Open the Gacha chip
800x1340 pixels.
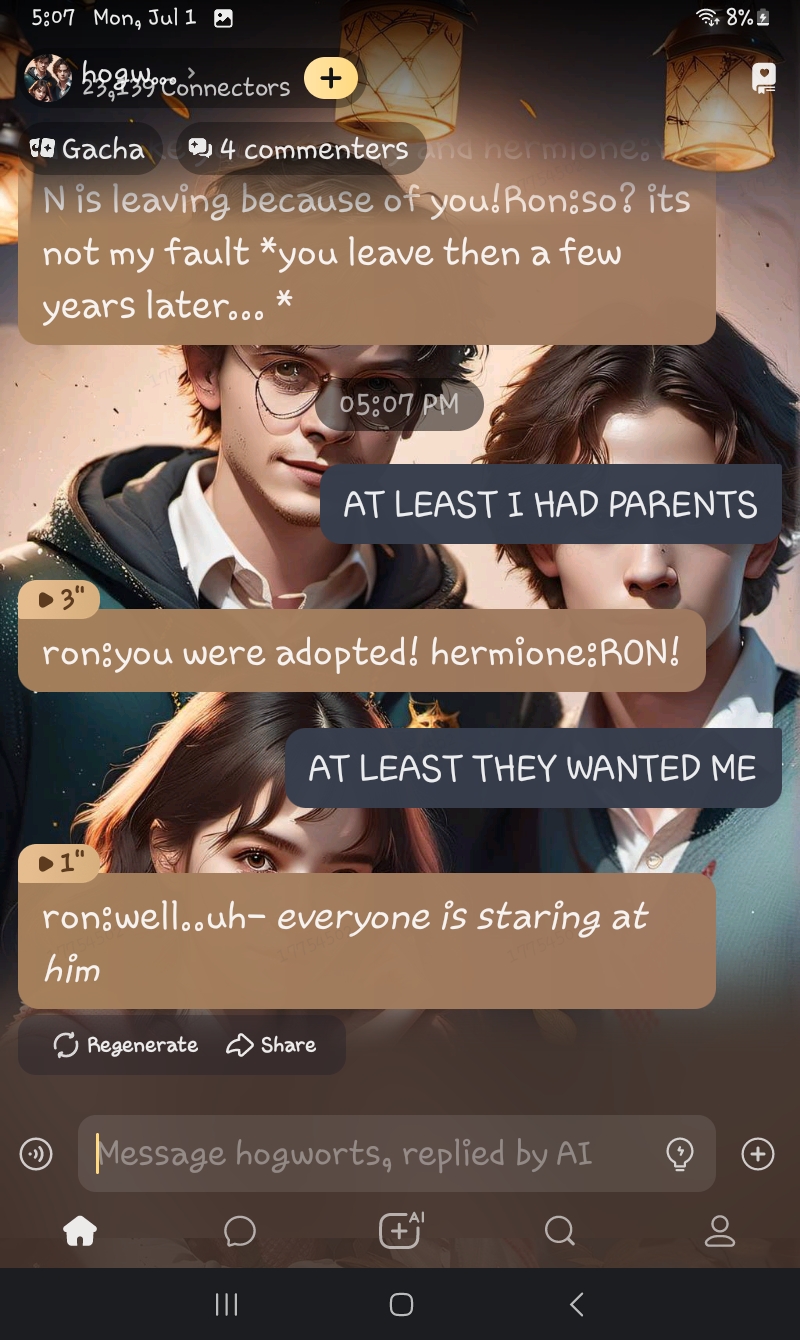click(x=88, y=149)
